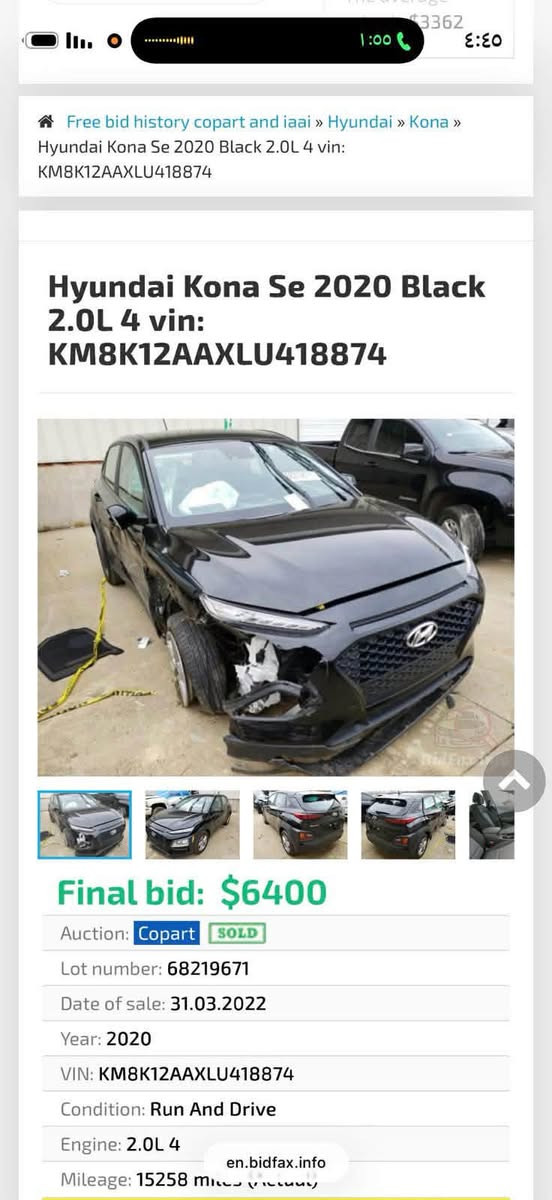Screen dimensions: 552x1200
Task: Open the home icon in breadcrumb
Action: point(45,122)
